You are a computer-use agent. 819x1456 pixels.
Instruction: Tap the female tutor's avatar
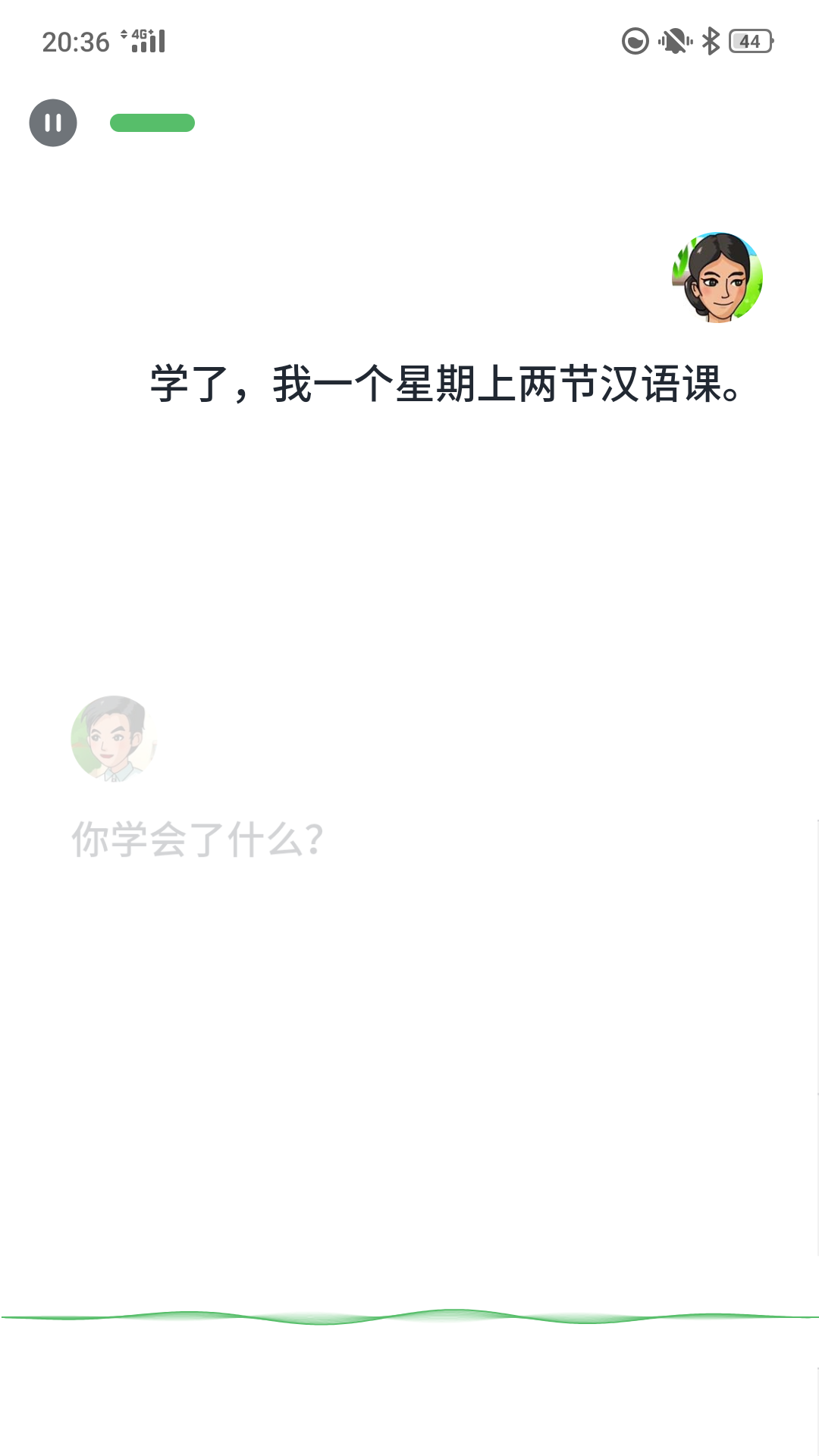[x=717, y=278]
